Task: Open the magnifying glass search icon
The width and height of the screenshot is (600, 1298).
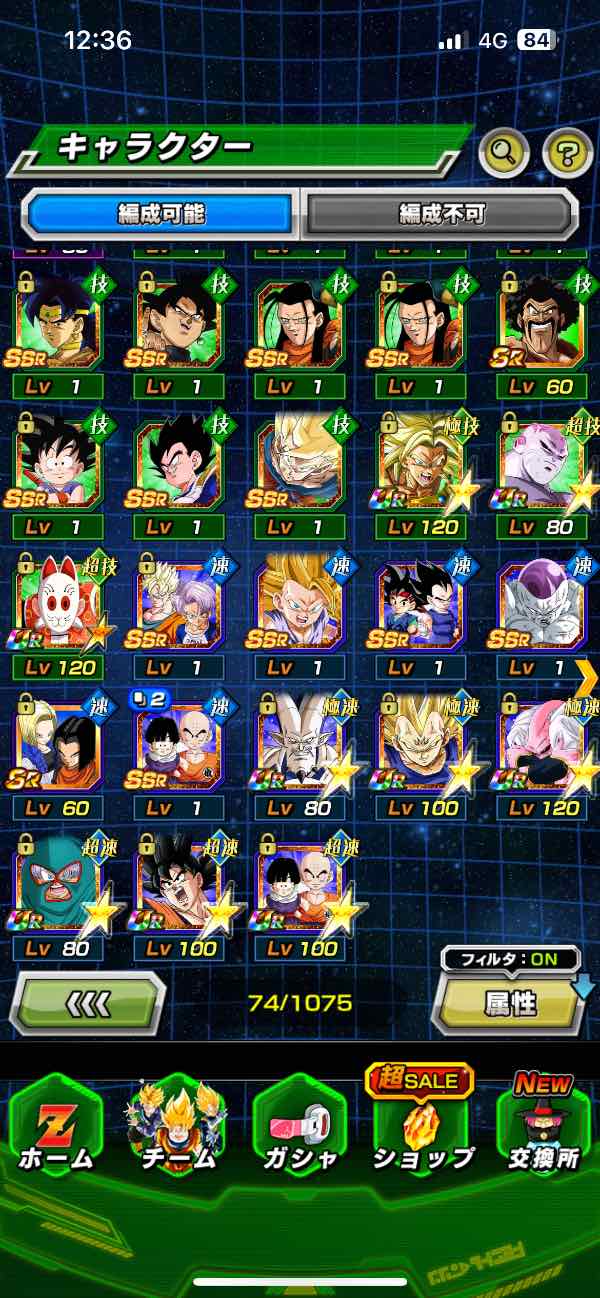Action: 504,153
